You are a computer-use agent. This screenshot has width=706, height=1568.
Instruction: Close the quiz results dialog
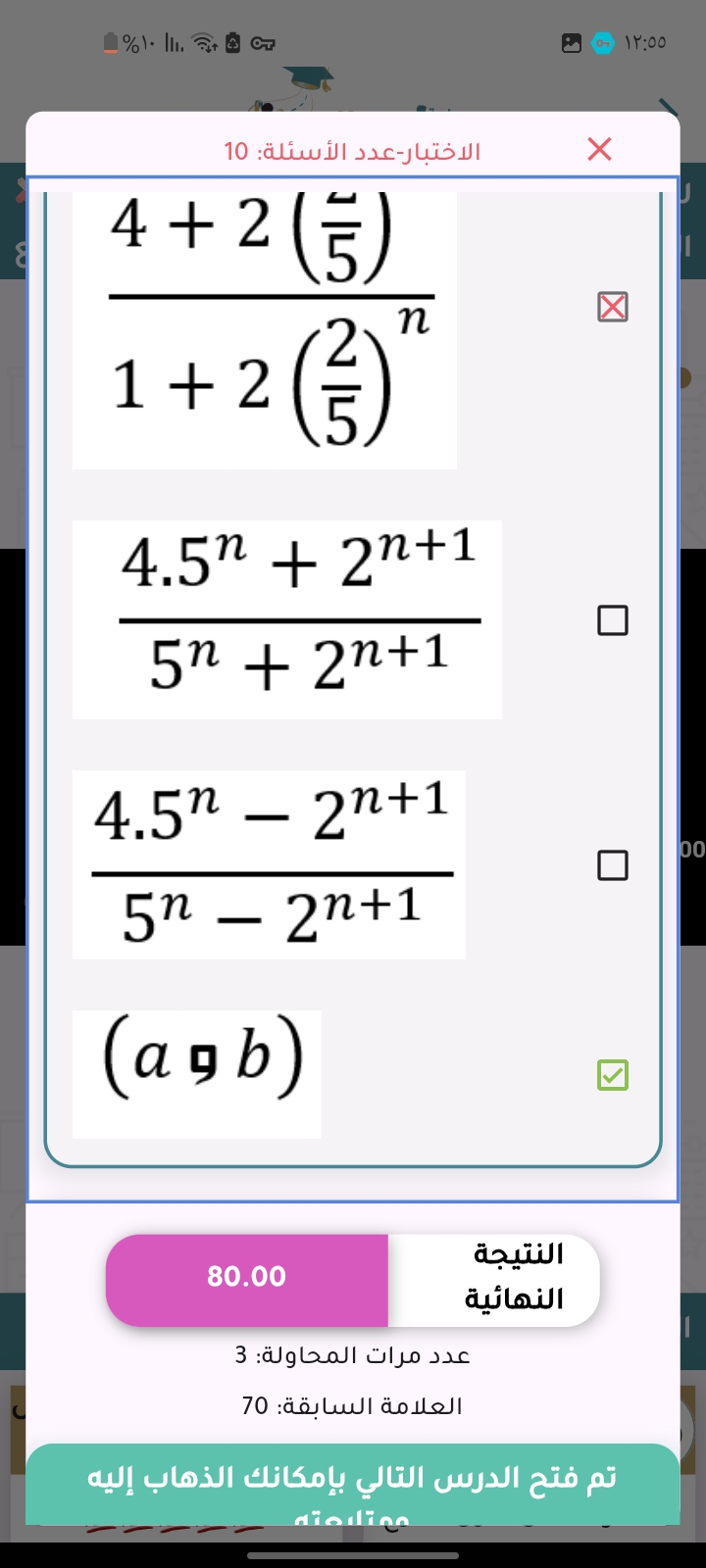click(599, 149)
